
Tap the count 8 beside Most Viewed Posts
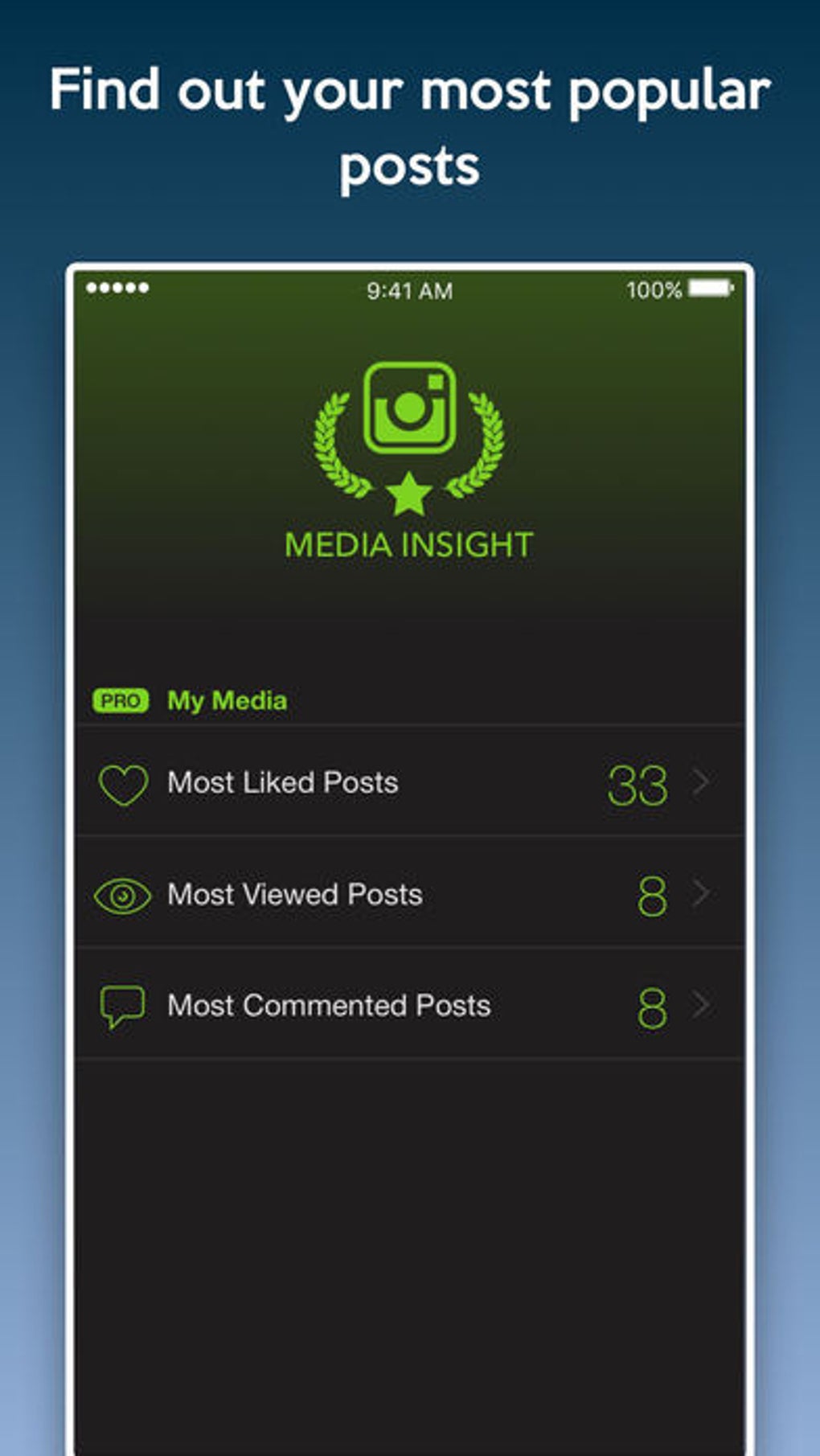tap(654, 894)
